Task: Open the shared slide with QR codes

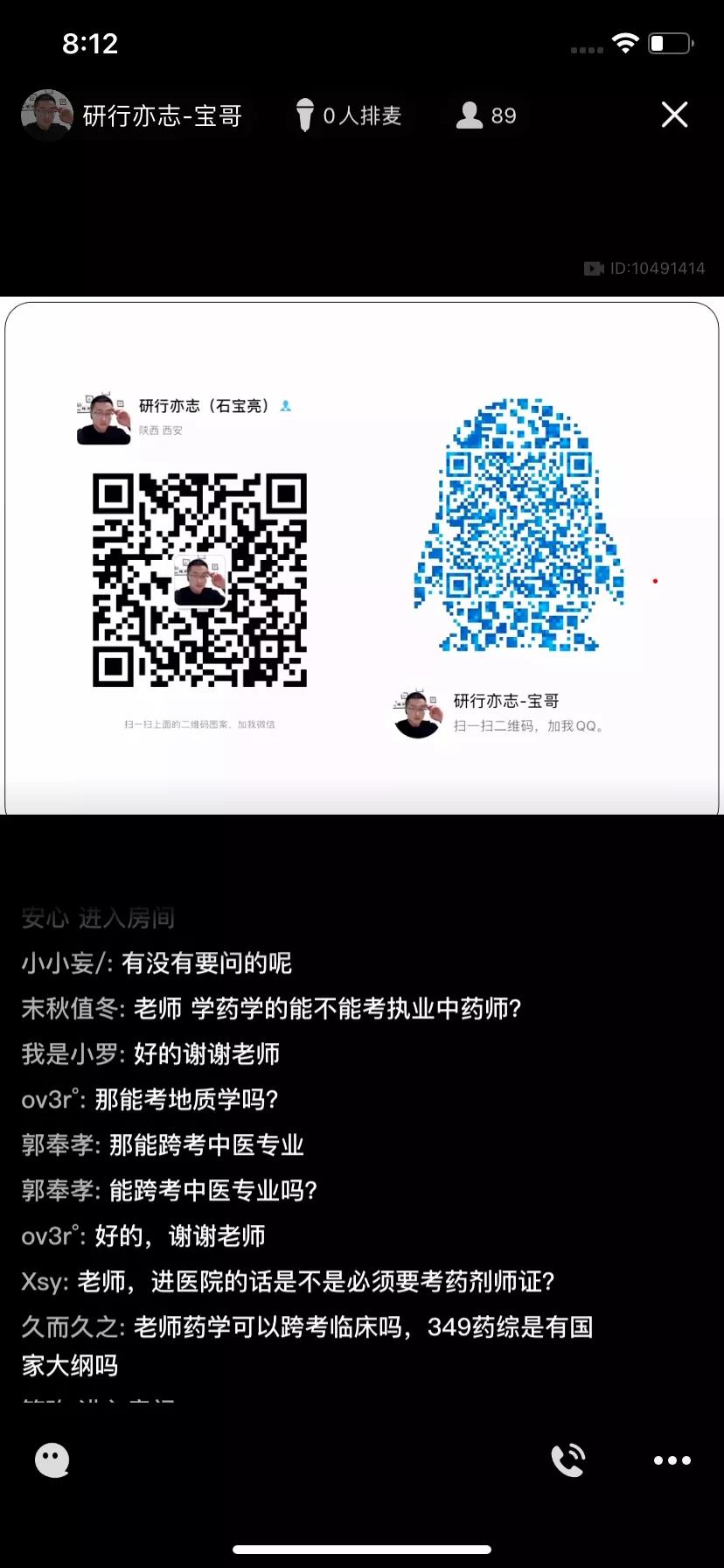Action: click(x=362, y=557)
